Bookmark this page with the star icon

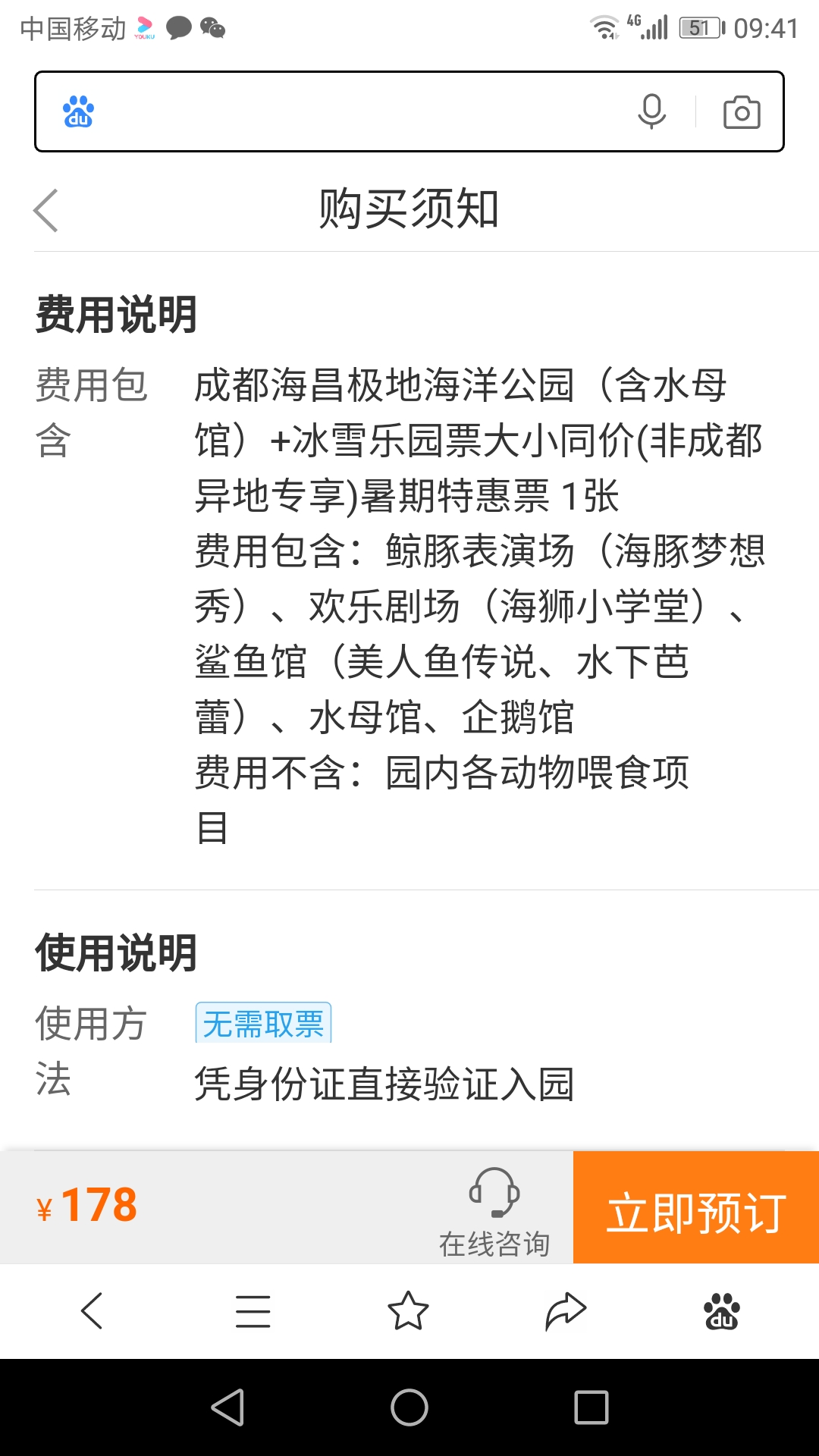tap(408, 1310)
